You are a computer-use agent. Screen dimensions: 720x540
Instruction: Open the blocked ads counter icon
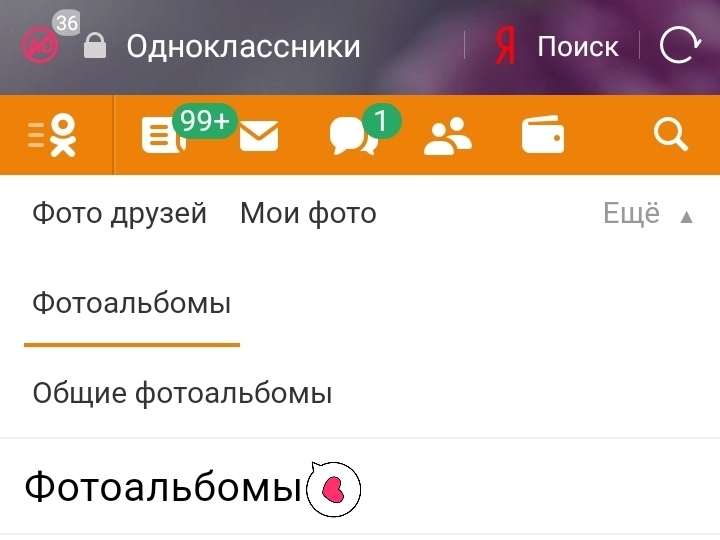(42, 44)
